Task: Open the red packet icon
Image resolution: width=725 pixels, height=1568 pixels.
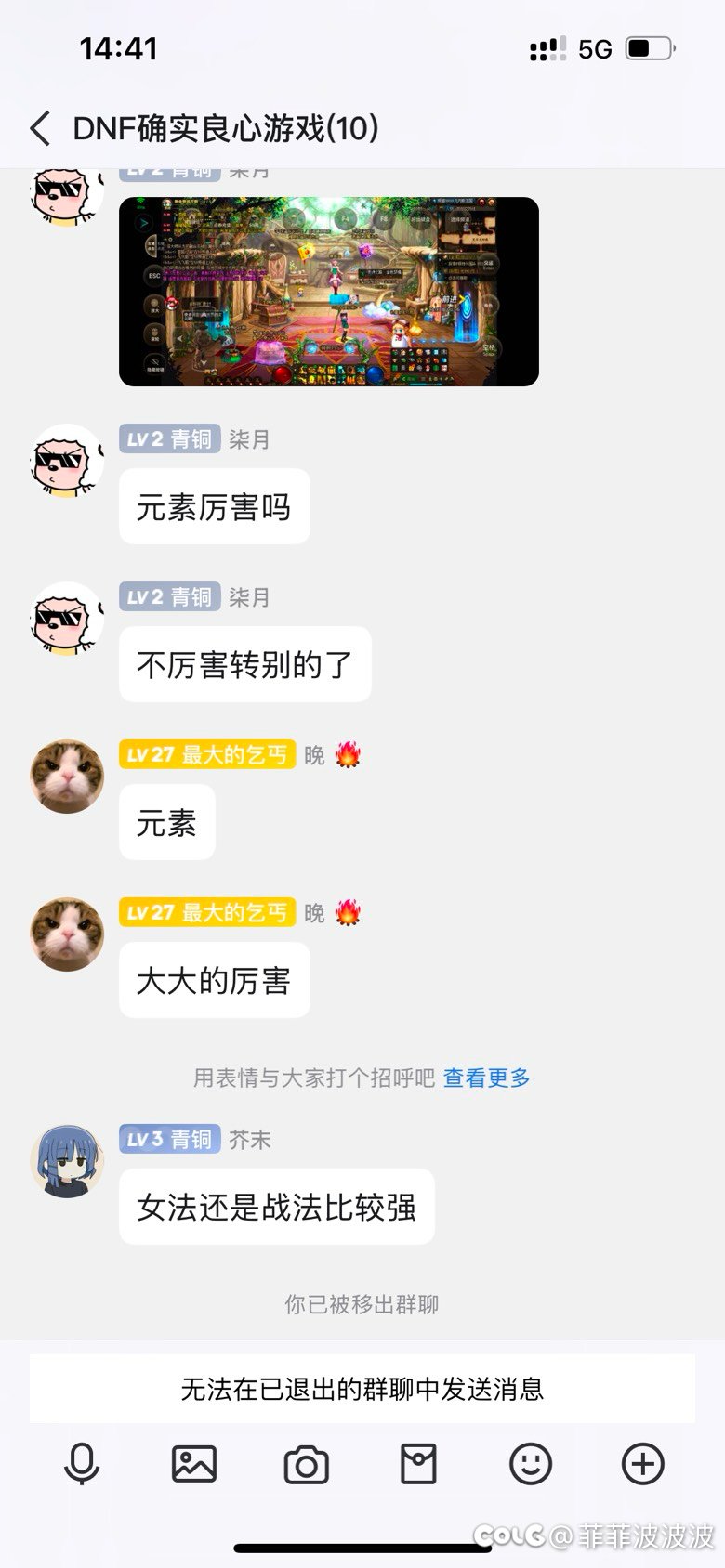Action: tap(418, 1464)
